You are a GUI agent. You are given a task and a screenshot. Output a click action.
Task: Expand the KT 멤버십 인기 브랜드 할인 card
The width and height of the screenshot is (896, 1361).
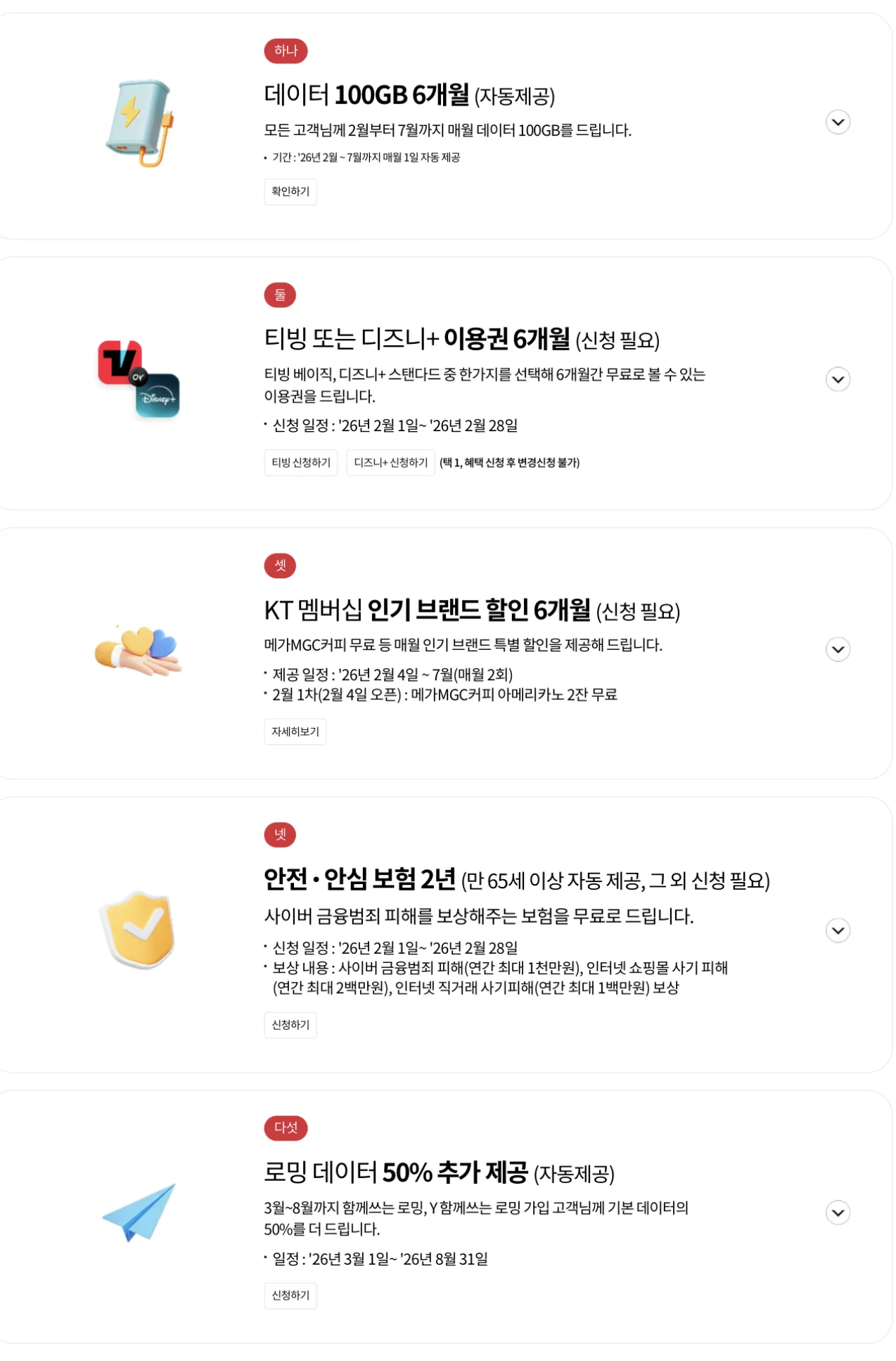pos(837,649)
